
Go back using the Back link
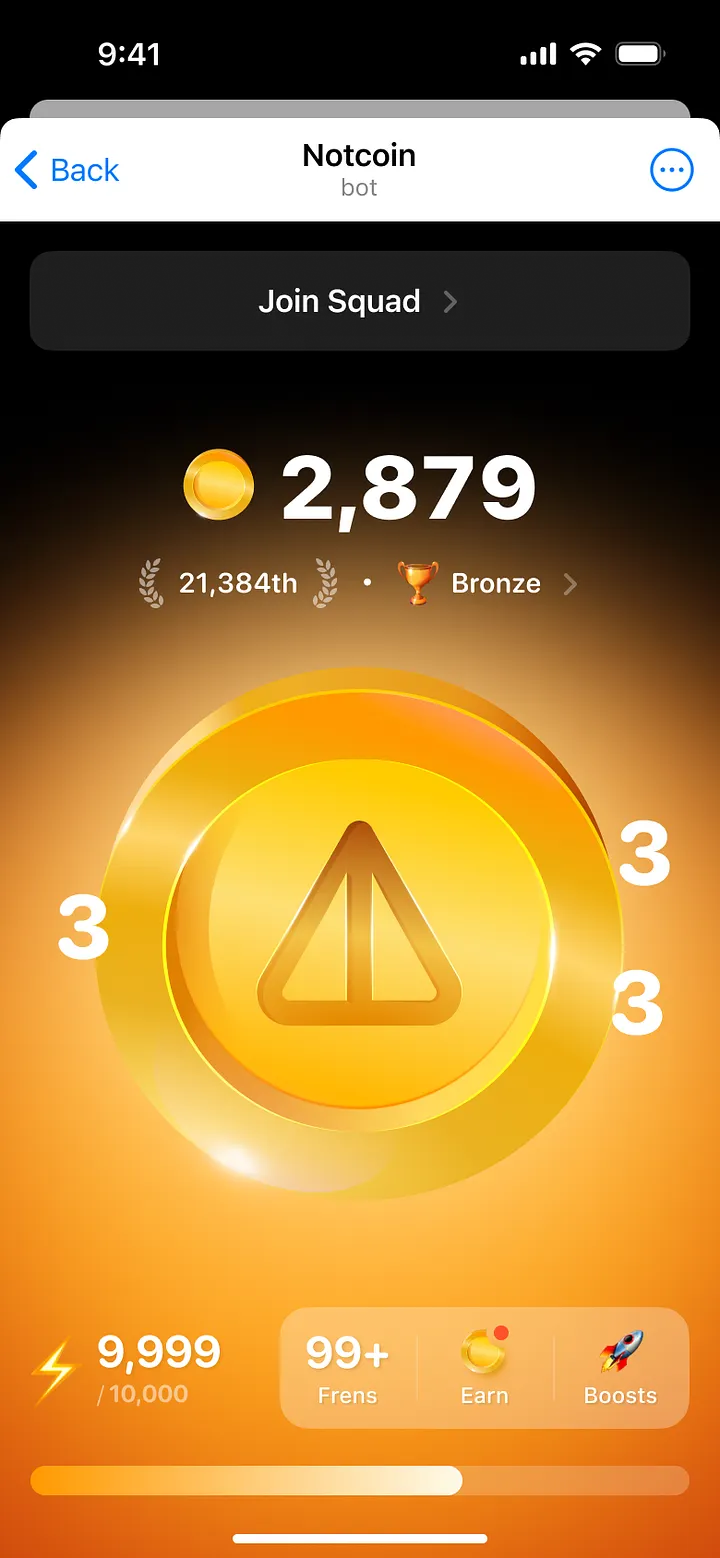point(64,170)
